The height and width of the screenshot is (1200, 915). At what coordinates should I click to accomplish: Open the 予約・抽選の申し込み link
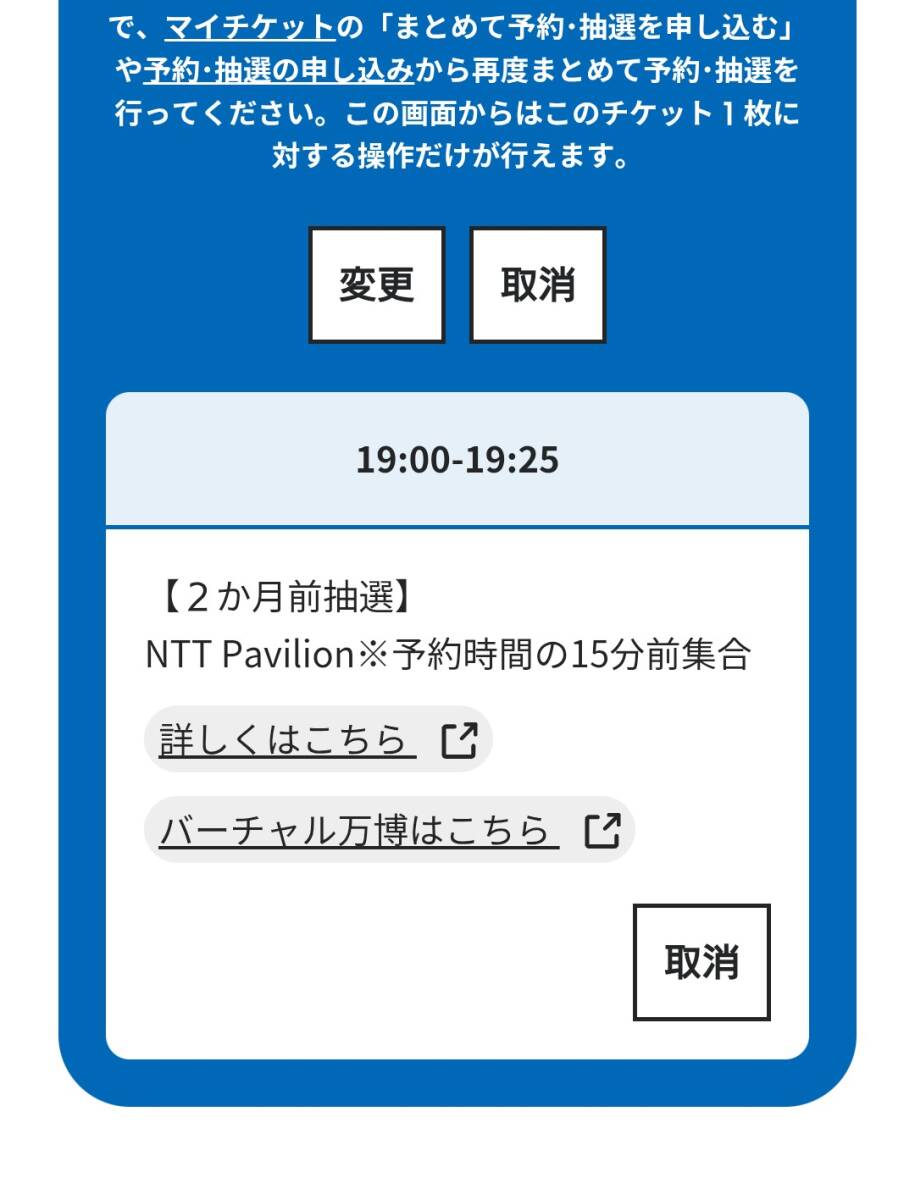pyautogui.click(x=277, y=71)
